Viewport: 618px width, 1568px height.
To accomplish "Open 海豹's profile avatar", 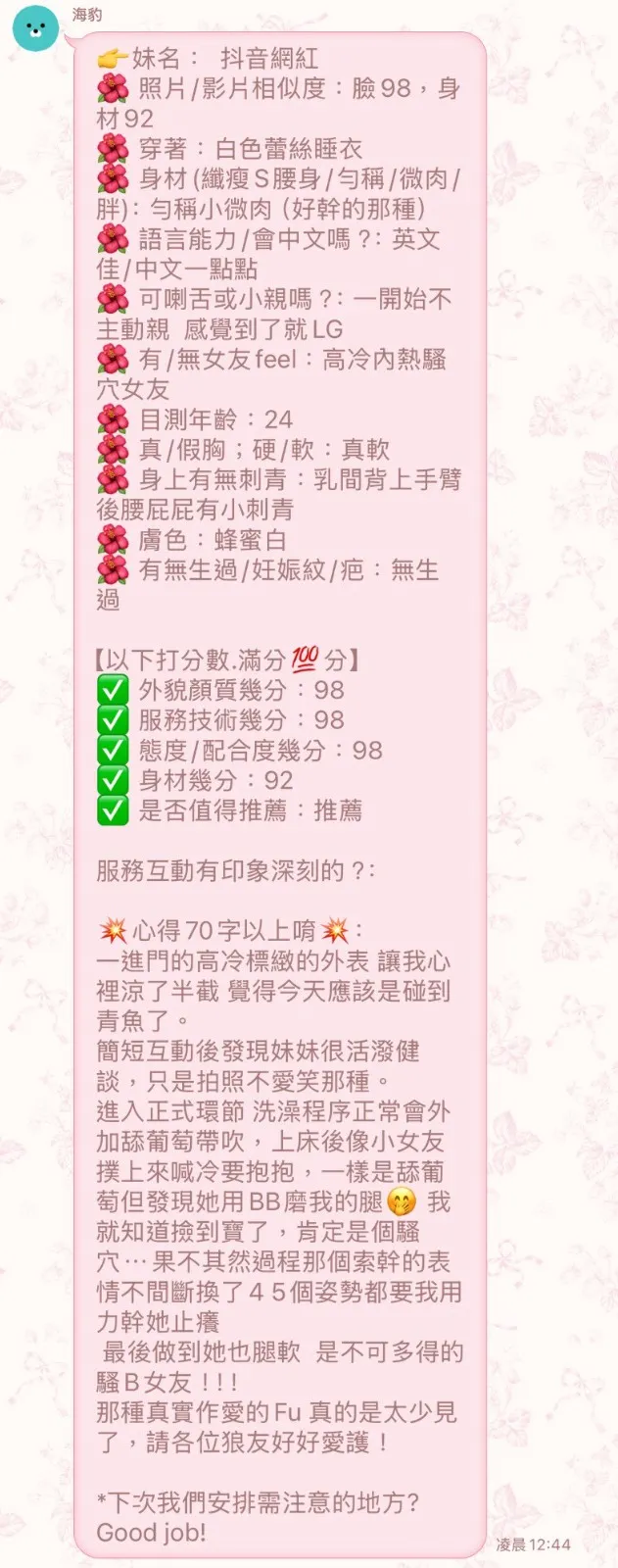I will pyautogui.click(x=34, y=30).
